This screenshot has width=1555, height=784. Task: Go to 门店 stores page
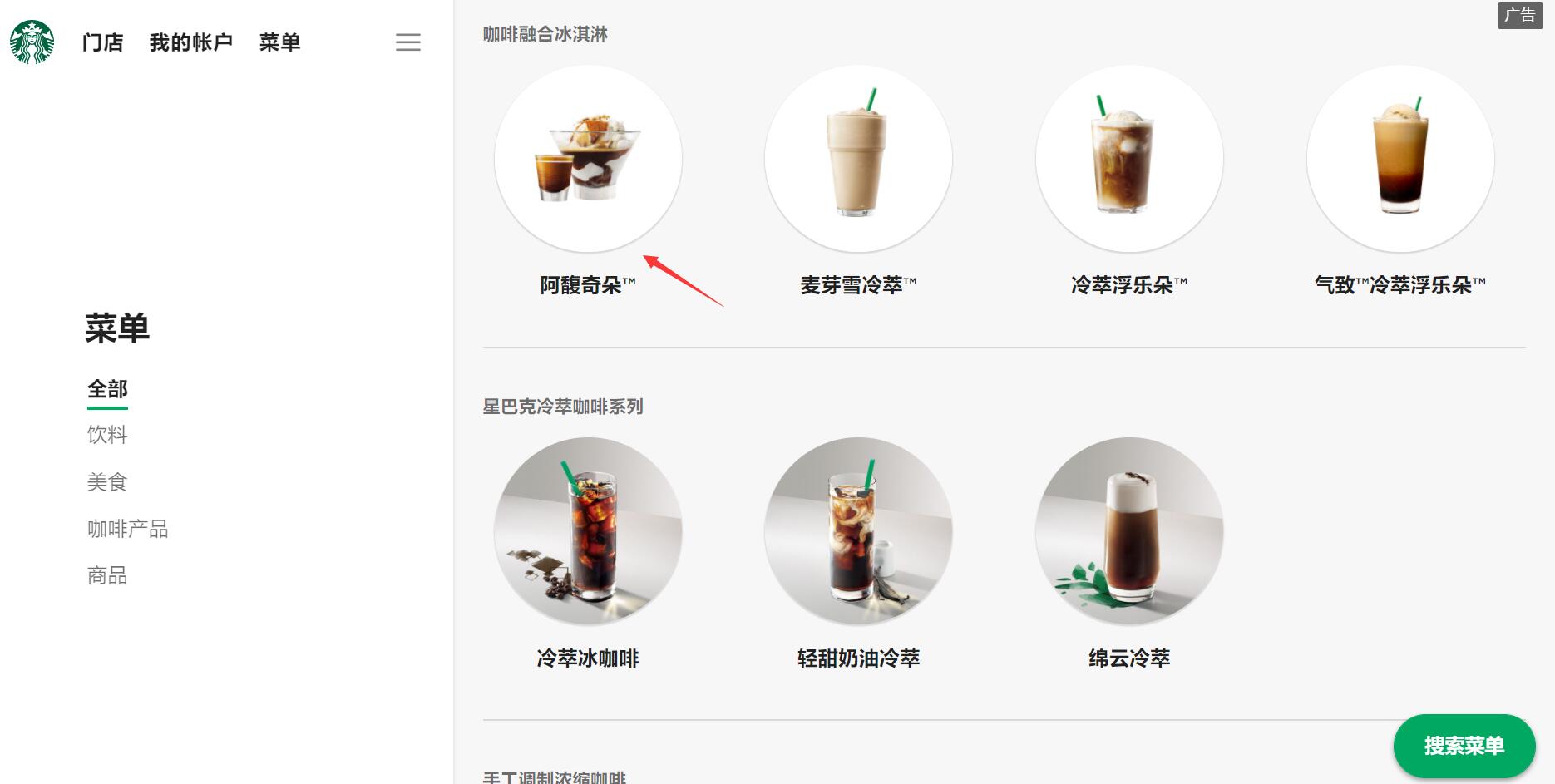[103, 42]
